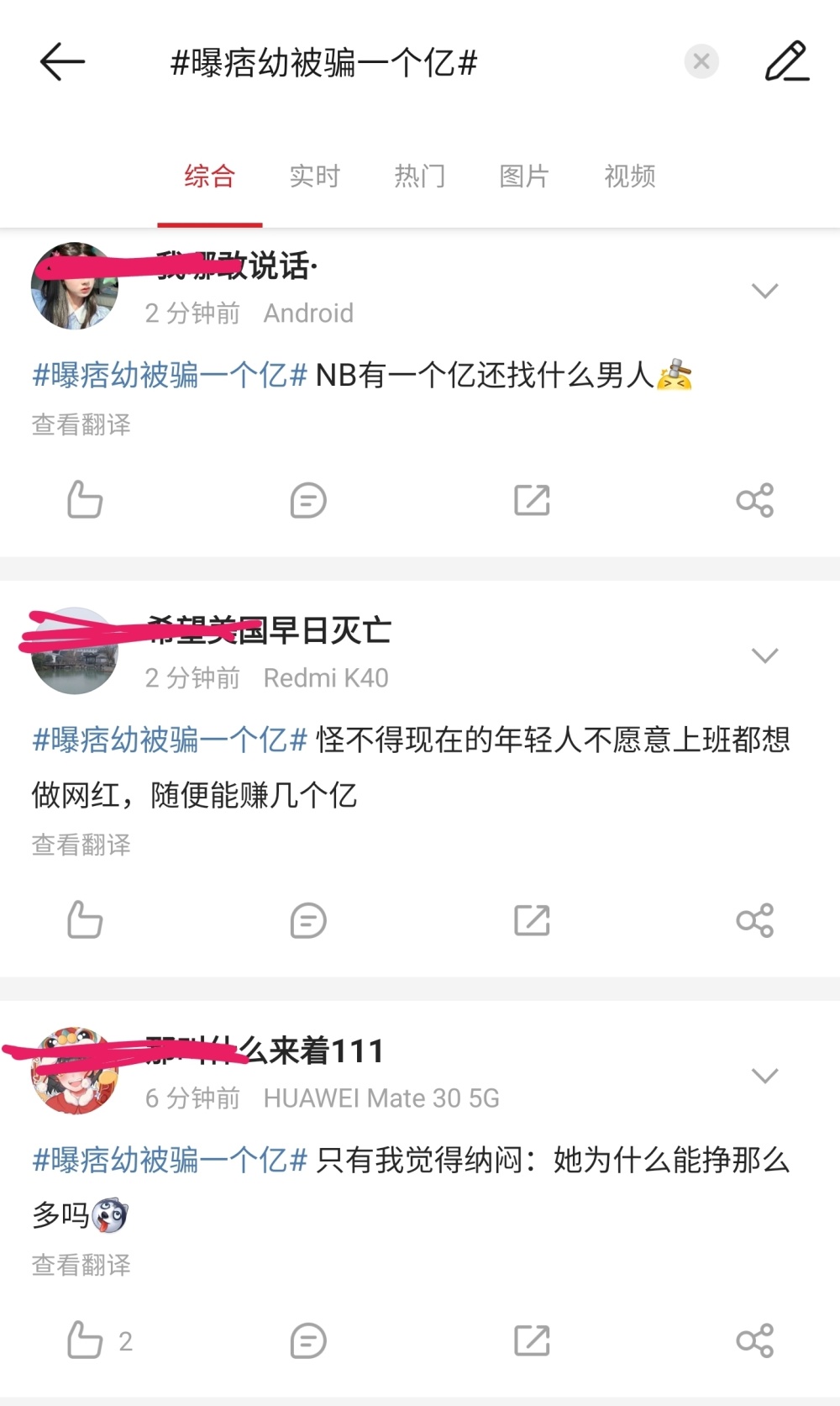Share the post sent from Android
840x1406 pixels.
point(754,500)
